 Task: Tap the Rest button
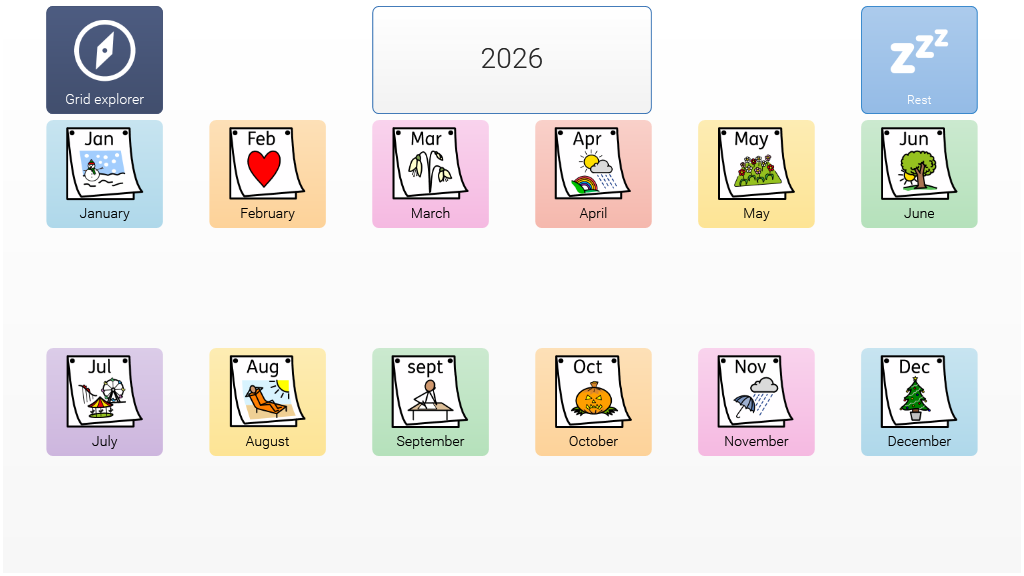point(919,60)
